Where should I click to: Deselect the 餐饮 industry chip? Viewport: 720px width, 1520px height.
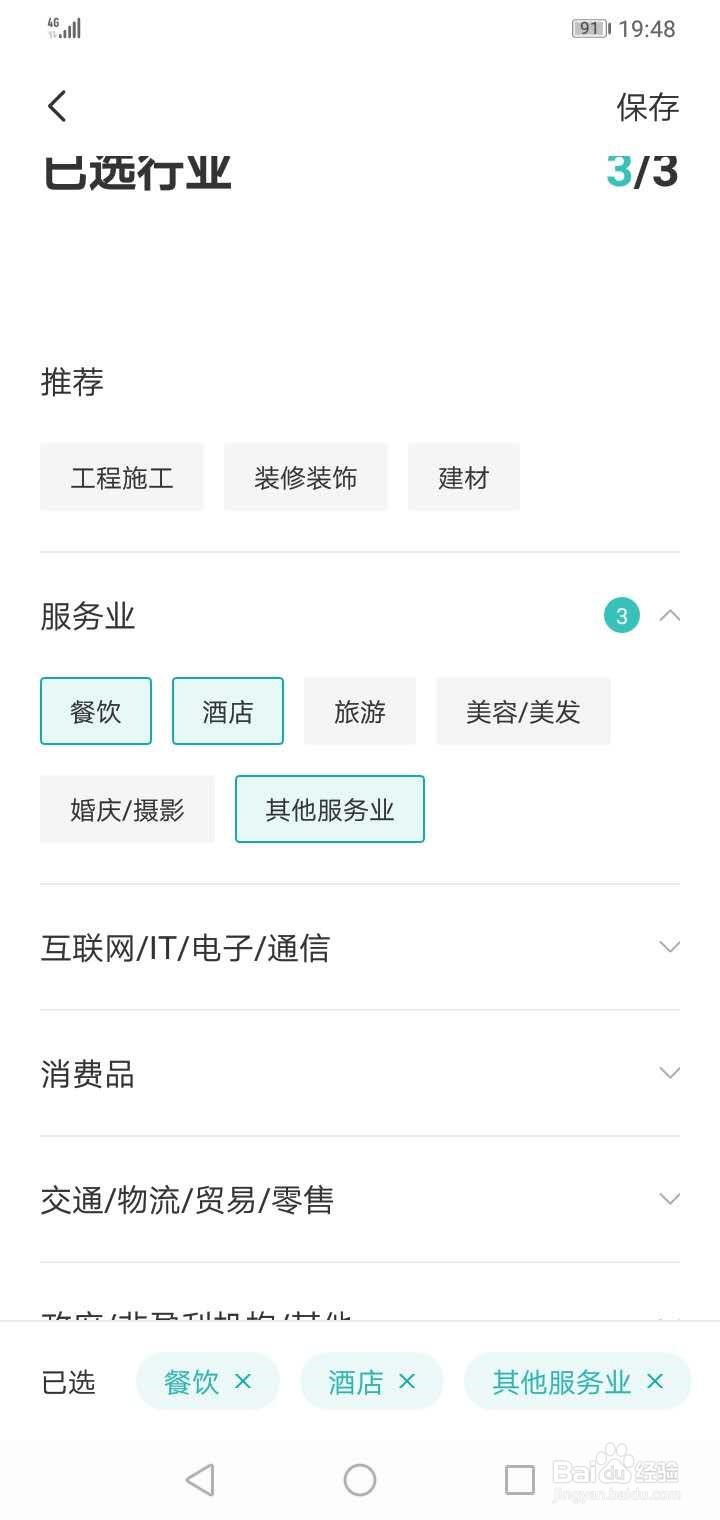95,711
